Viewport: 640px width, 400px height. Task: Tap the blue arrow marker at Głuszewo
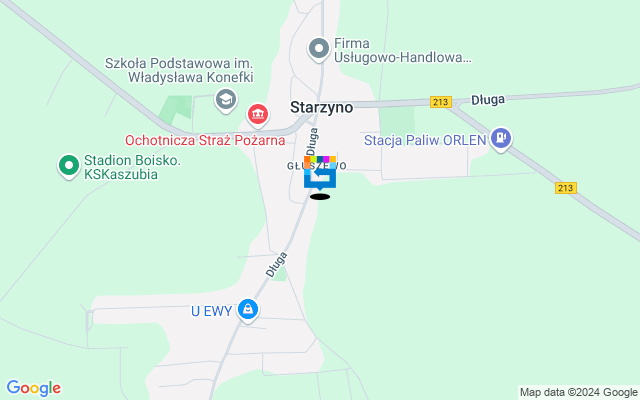[320, 177]
